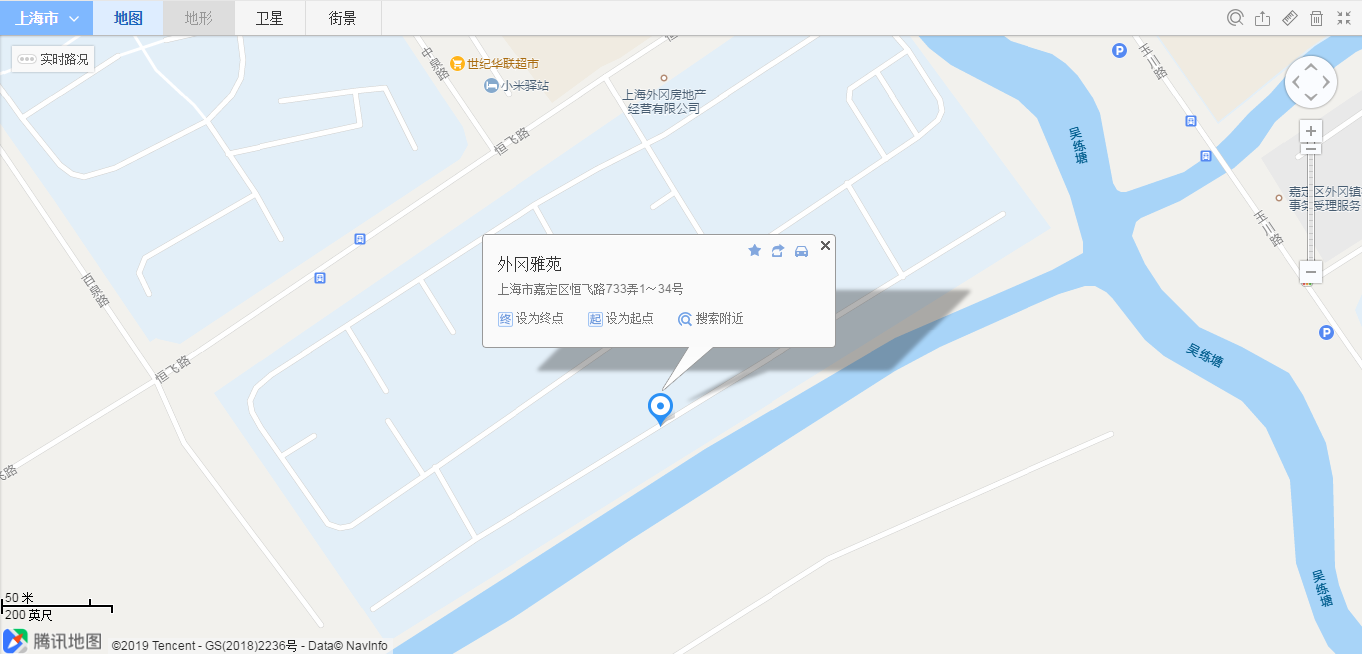Select the 地图 map tab

point(128,18)
